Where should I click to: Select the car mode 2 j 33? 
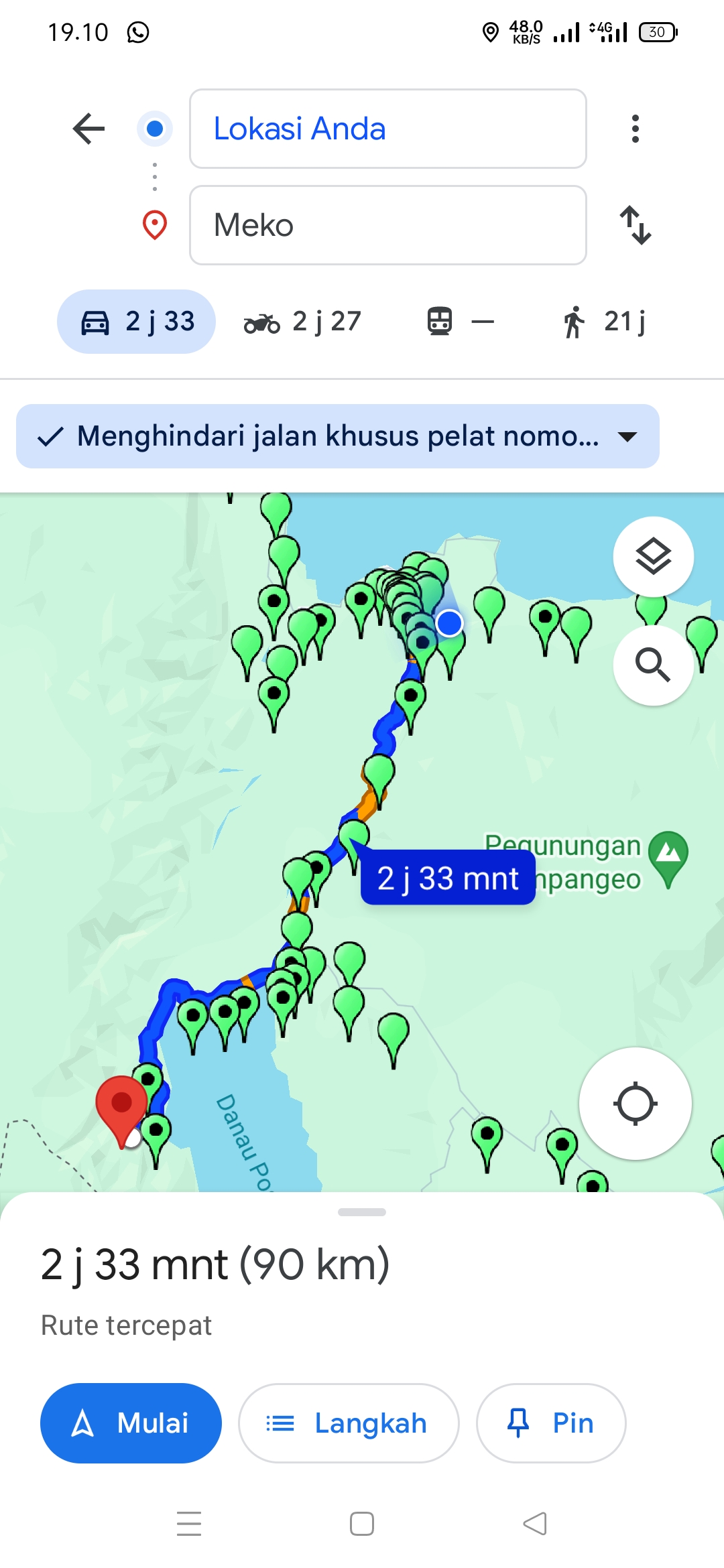[136, 322]
